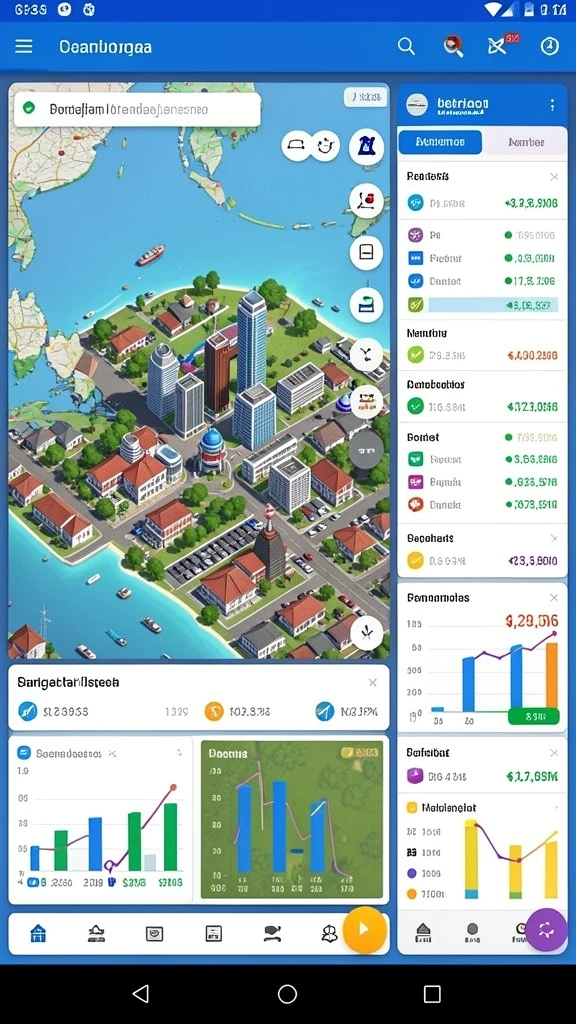Open recent apps with the square button
The width and height of the screenshot is (576, 1024).
pyautogui.click(x=432, y=994)
